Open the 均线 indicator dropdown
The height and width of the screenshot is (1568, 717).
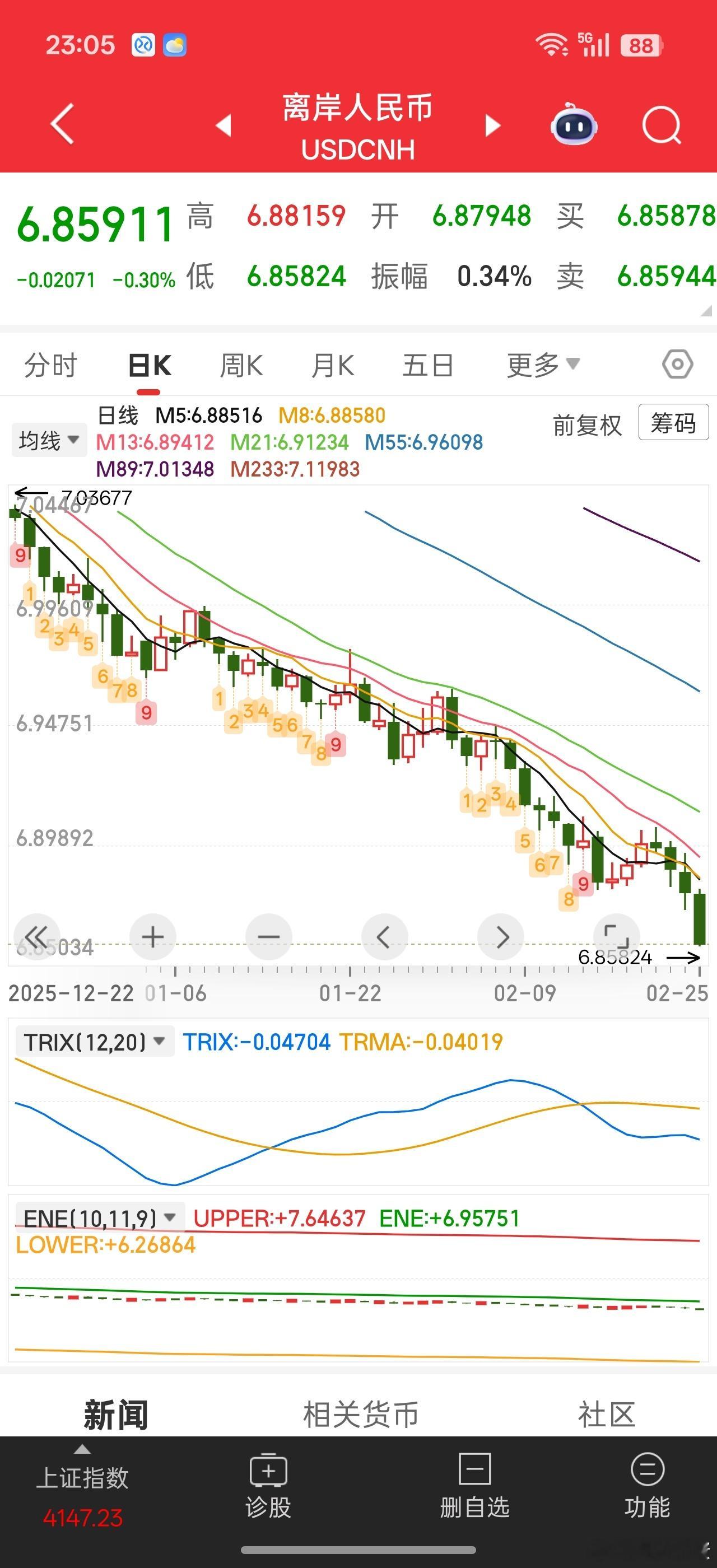point(49,440)
